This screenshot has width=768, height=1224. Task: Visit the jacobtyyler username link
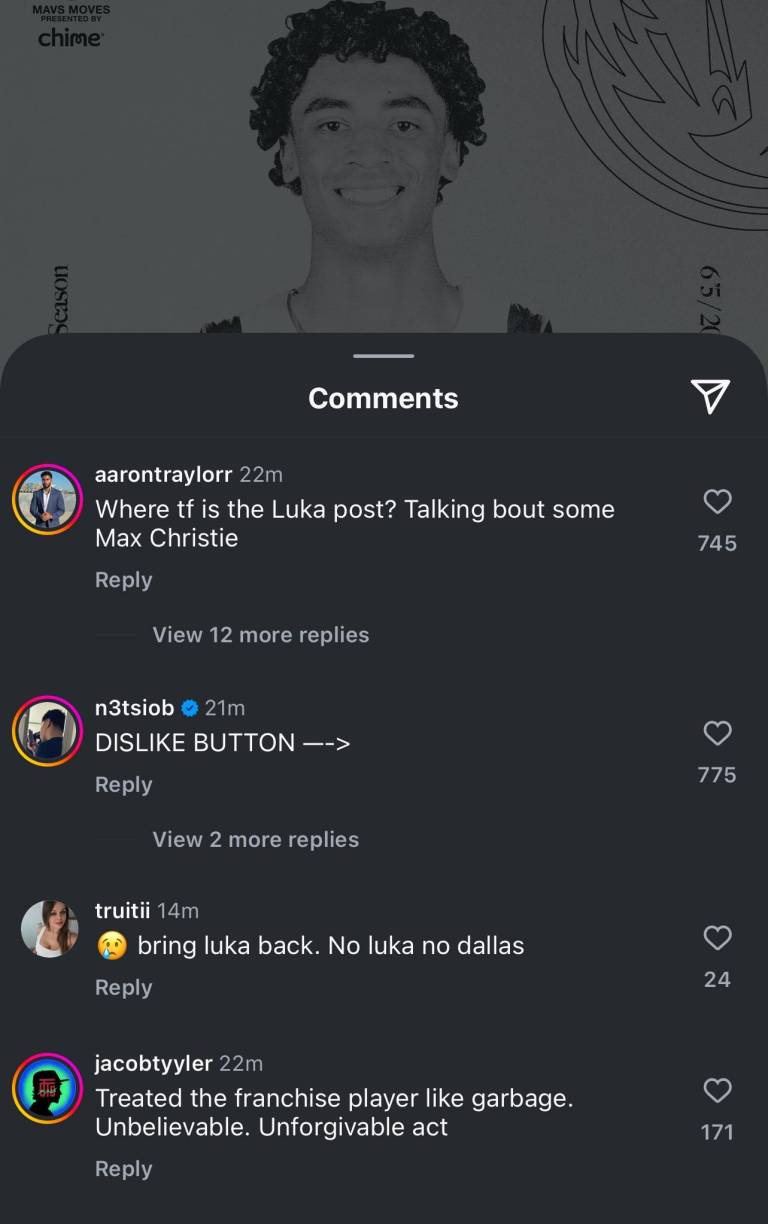[x=154, y=1064]
